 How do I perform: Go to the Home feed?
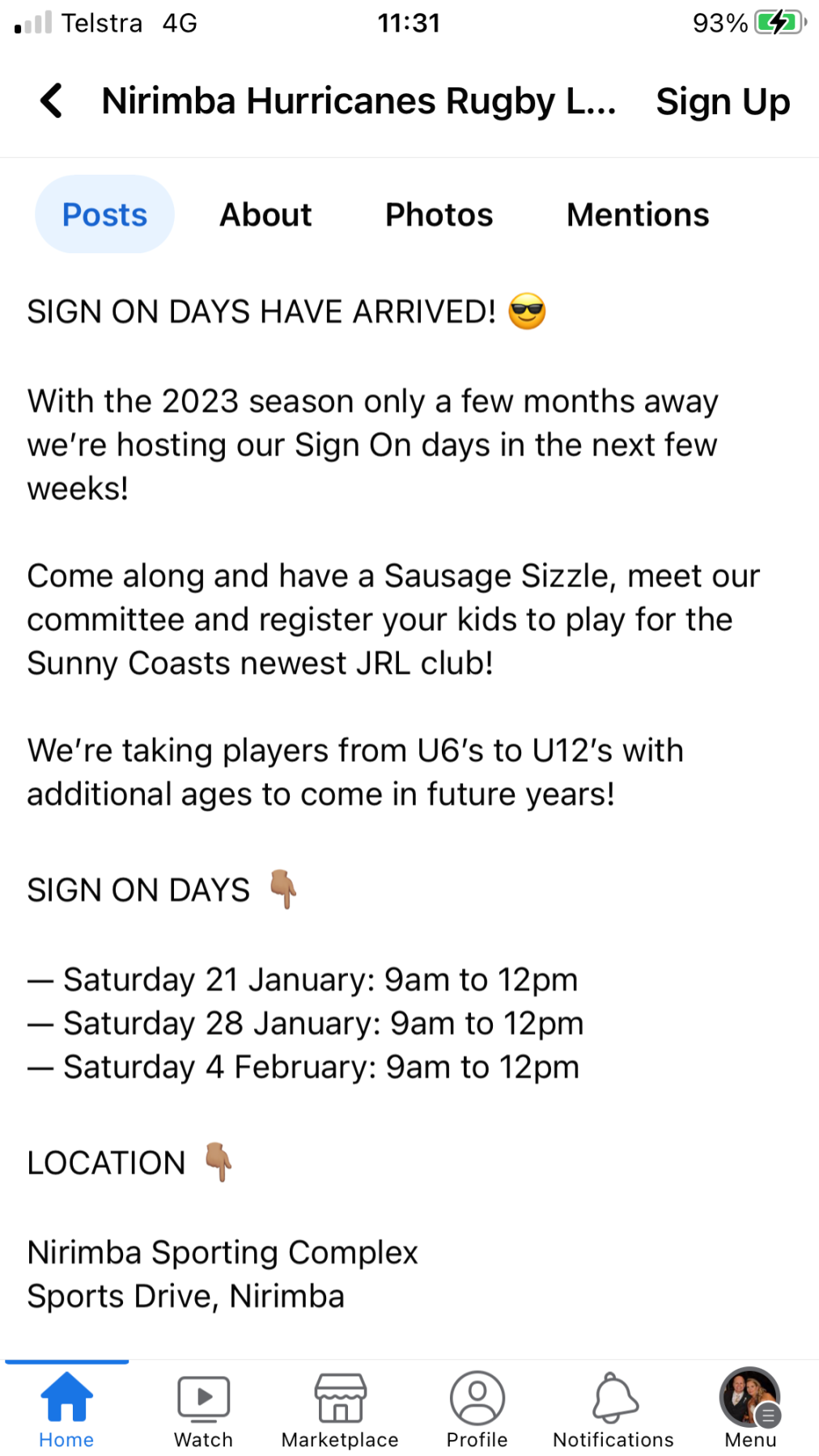(x=67, y=1410)
